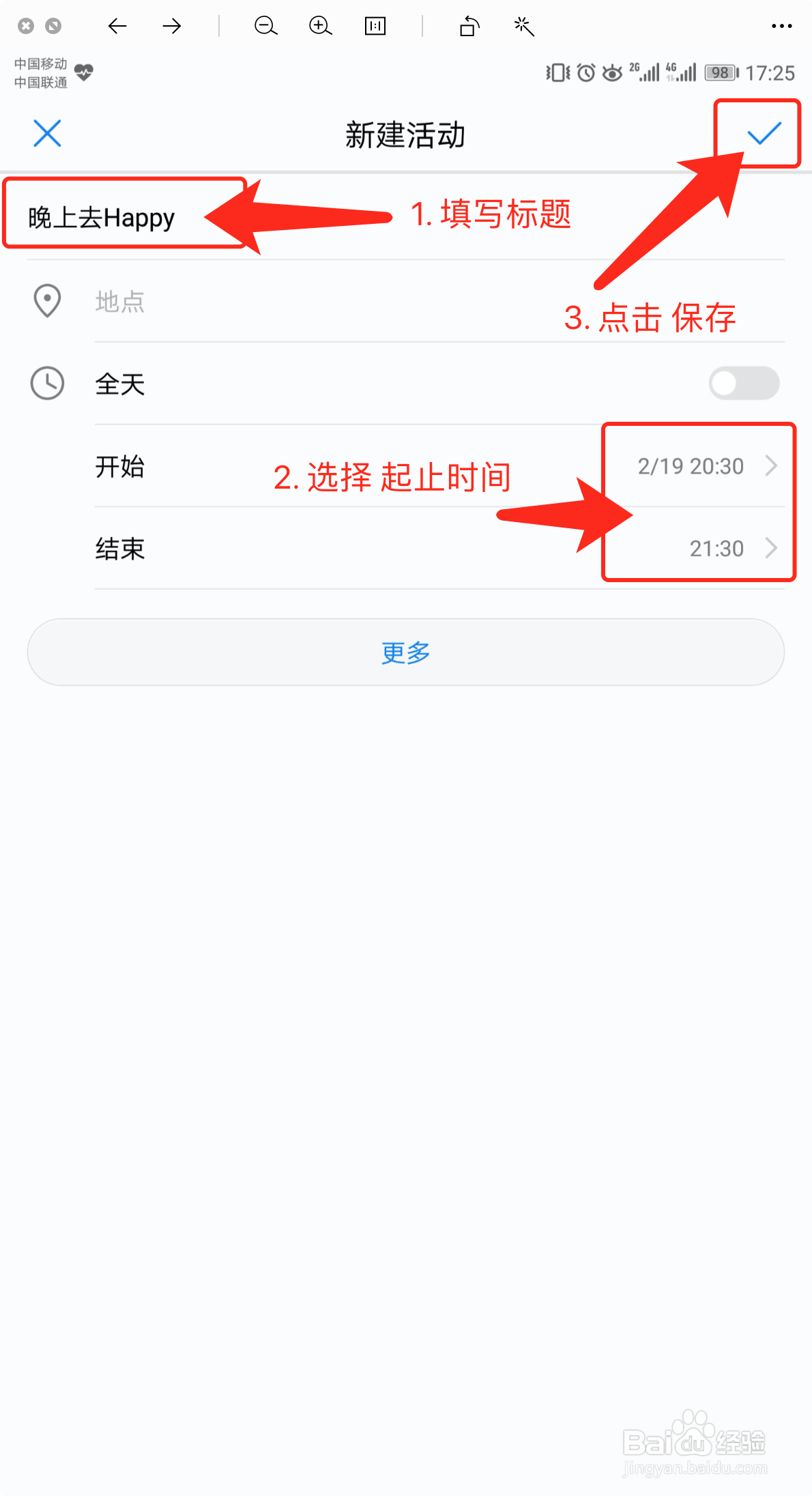
Task: Go forward using the forward arrow
Action: pyautogui.click(x=172, y=27)
